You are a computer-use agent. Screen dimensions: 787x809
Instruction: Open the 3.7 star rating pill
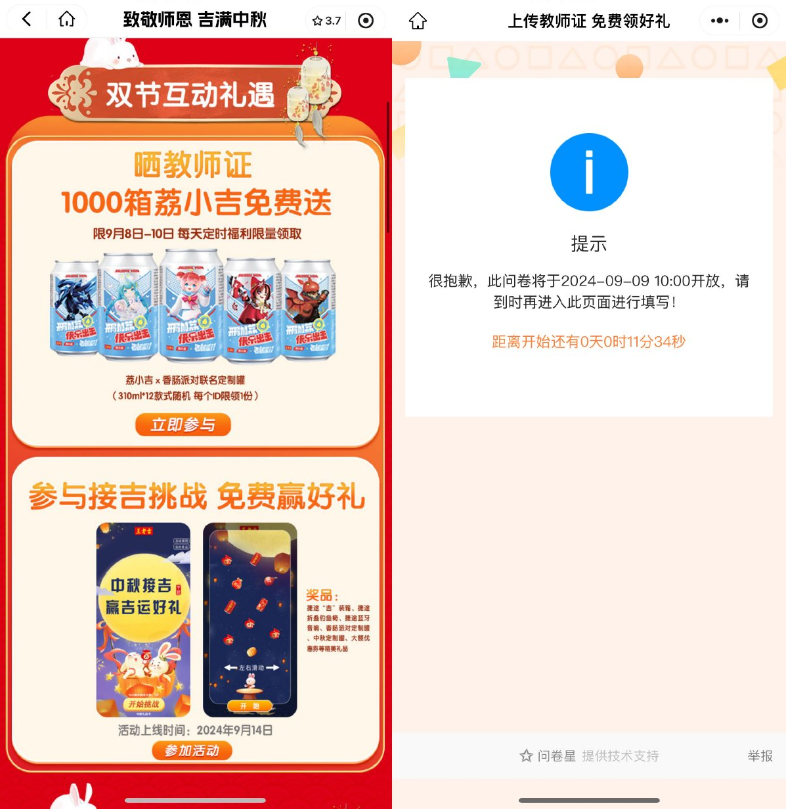tap(326, 20)
